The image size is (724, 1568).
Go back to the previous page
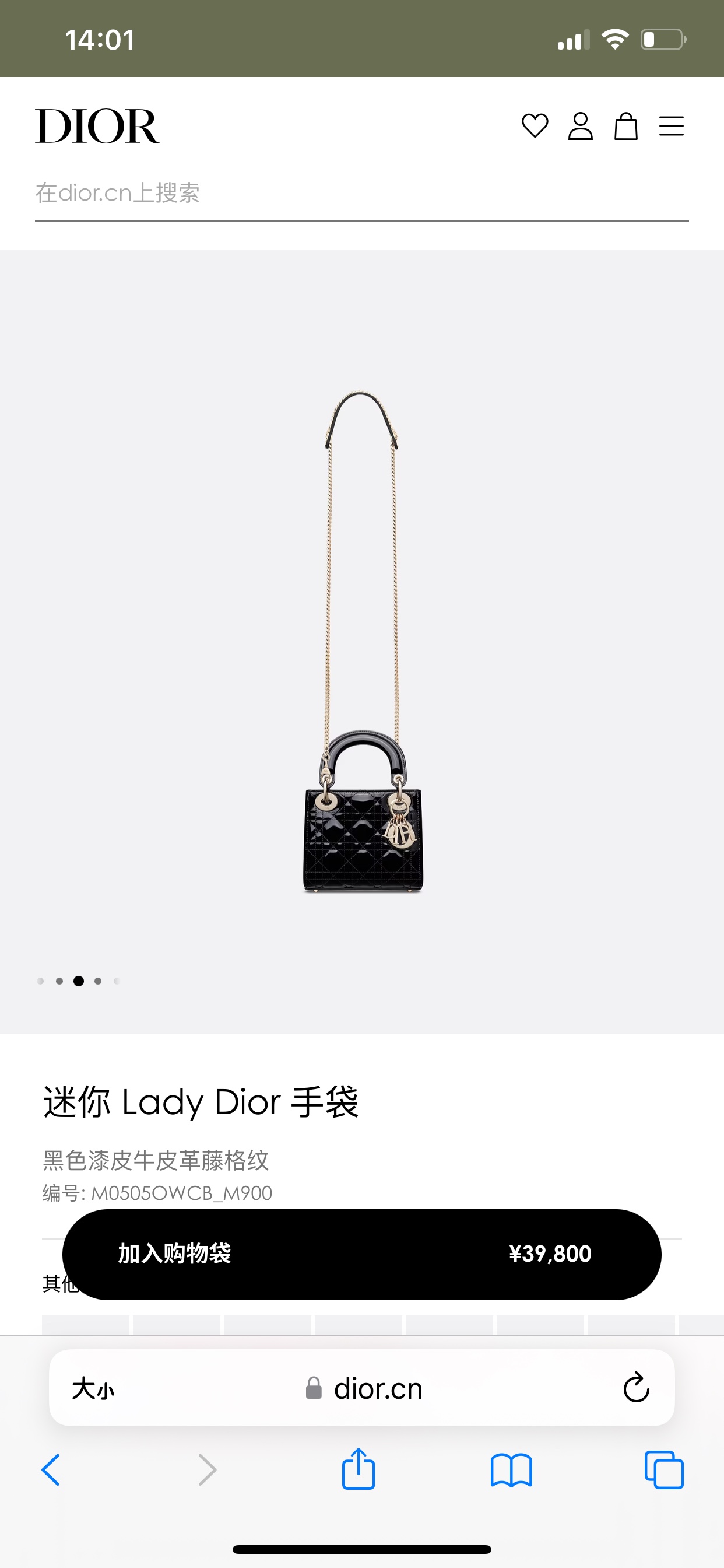pyautogui.click(x=51, y=1470)
